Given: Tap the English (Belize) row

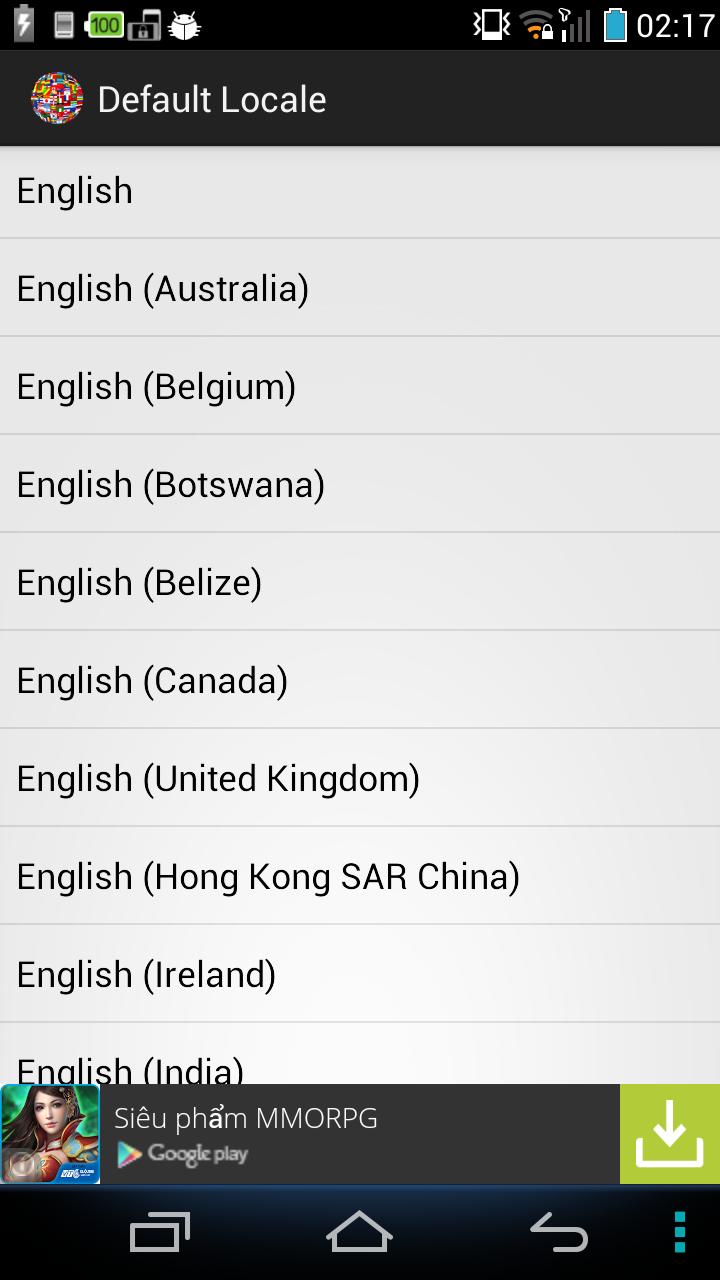Looking at the screenshot, I should pos(360,582).
